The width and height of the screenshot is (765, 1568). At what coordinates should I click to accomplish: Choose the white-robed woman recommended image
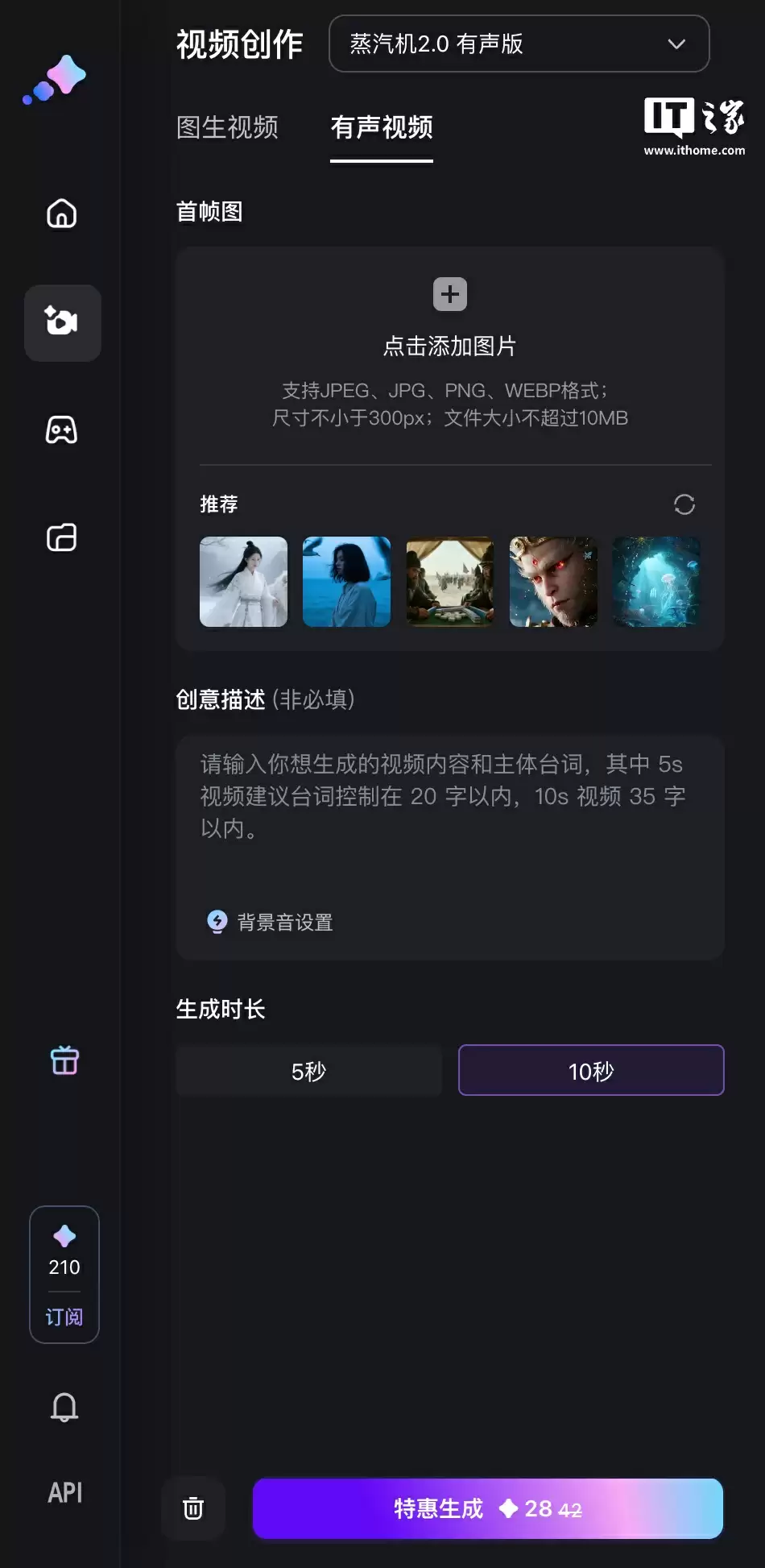pos(243,582)
